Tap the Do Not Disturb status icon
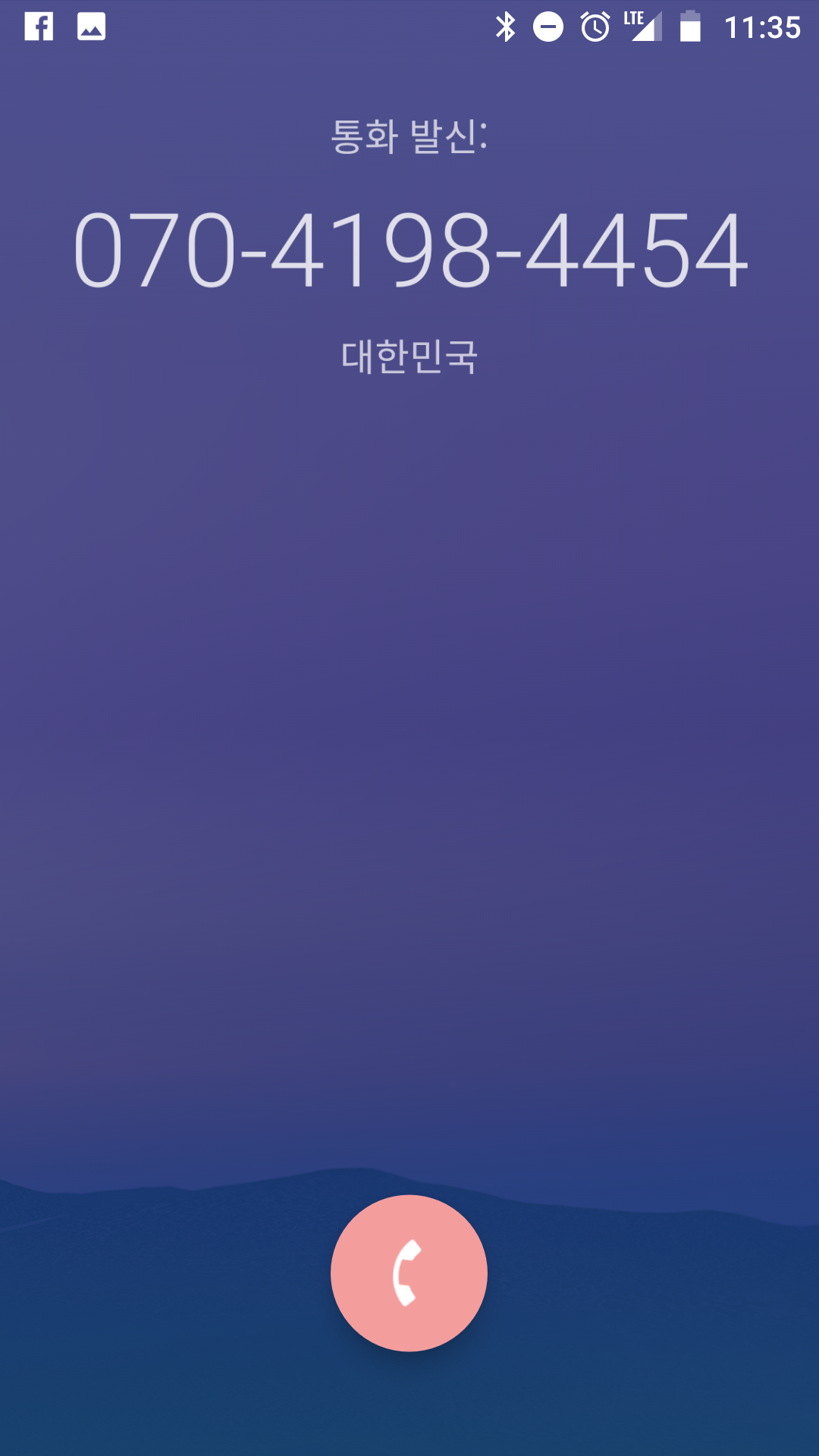Viewport: 819px width, 1456px height. tap(548, 27)
